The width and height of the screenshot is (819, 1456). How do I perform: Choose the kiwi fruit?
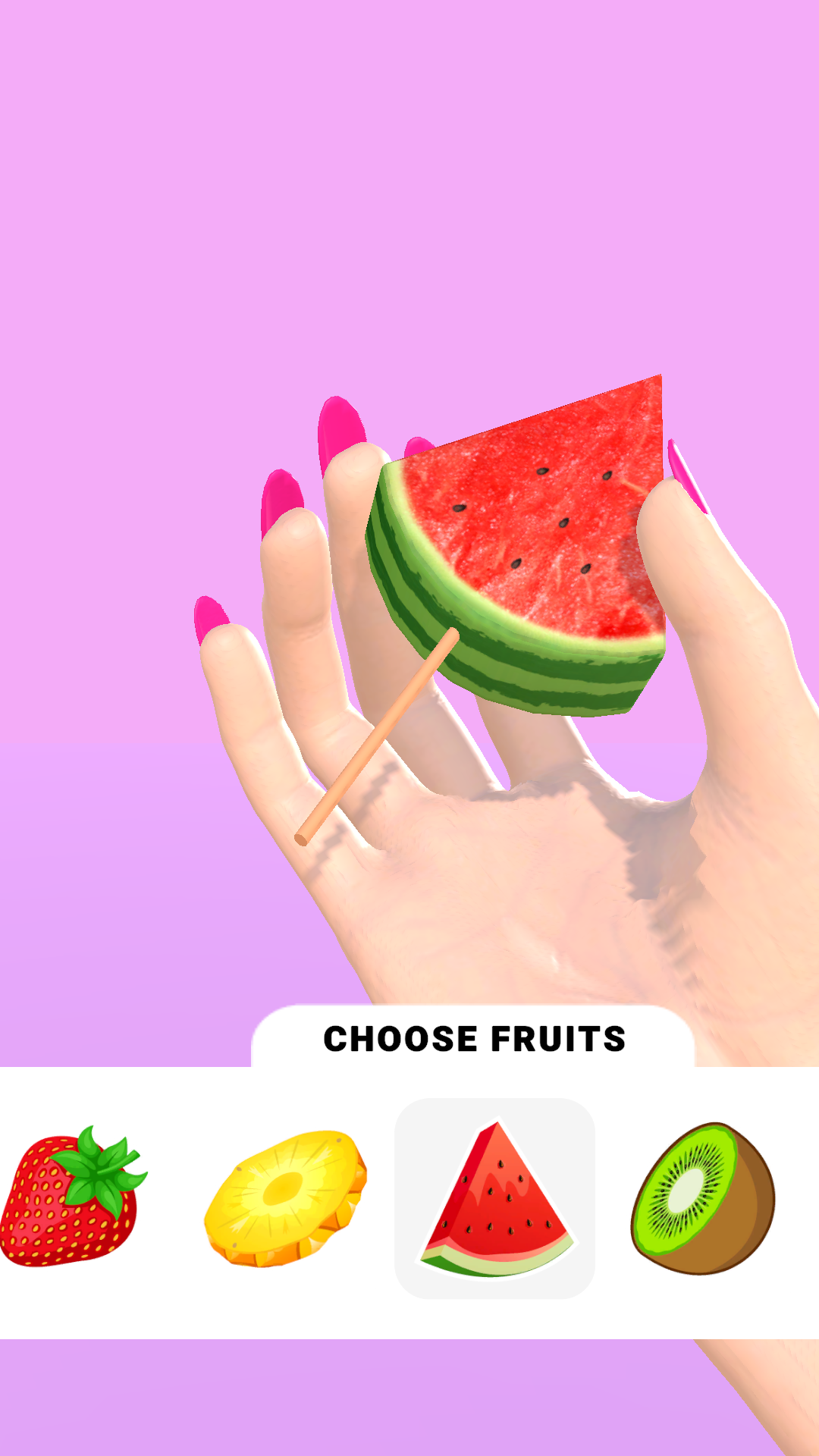tap(703, 1198)
